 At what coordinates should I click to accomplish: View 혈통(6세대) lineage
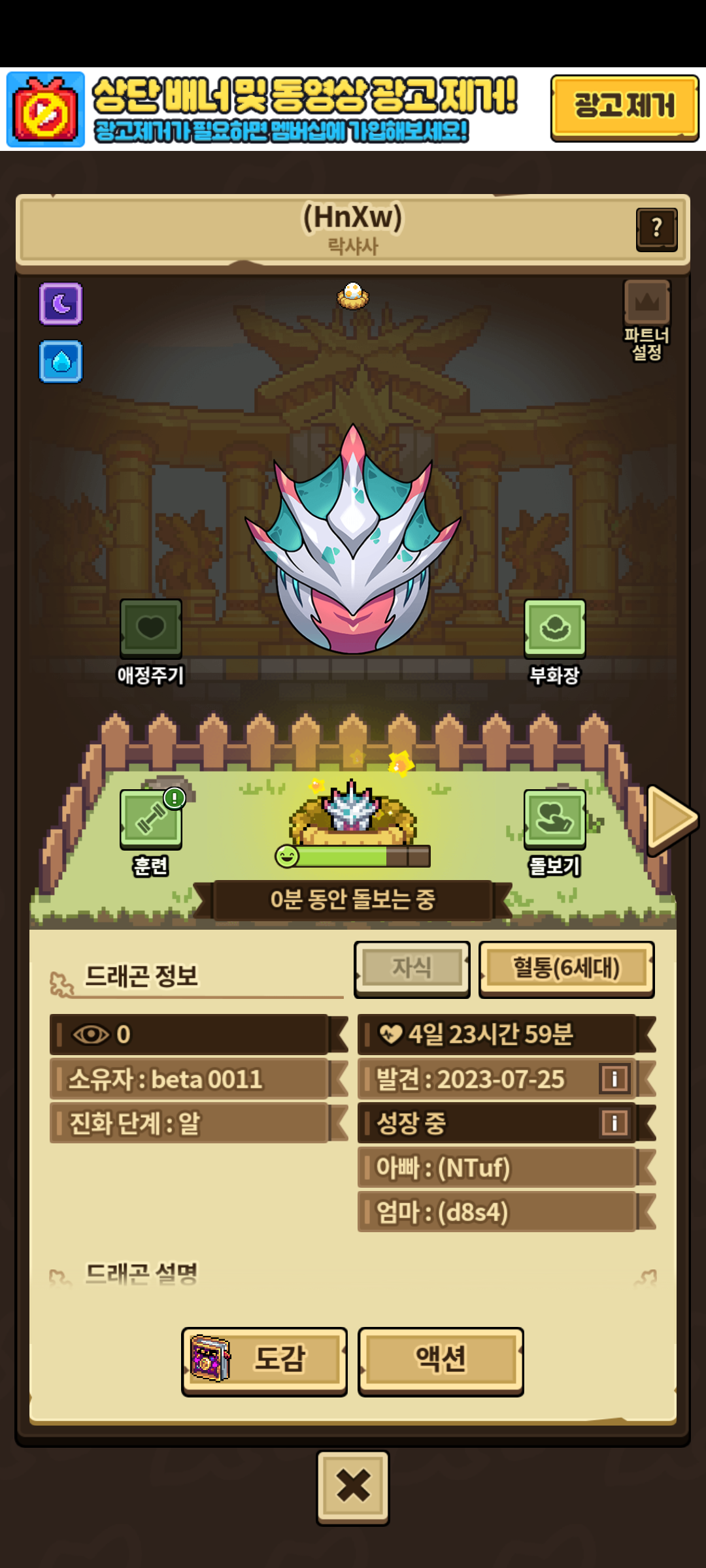(566, 968)
